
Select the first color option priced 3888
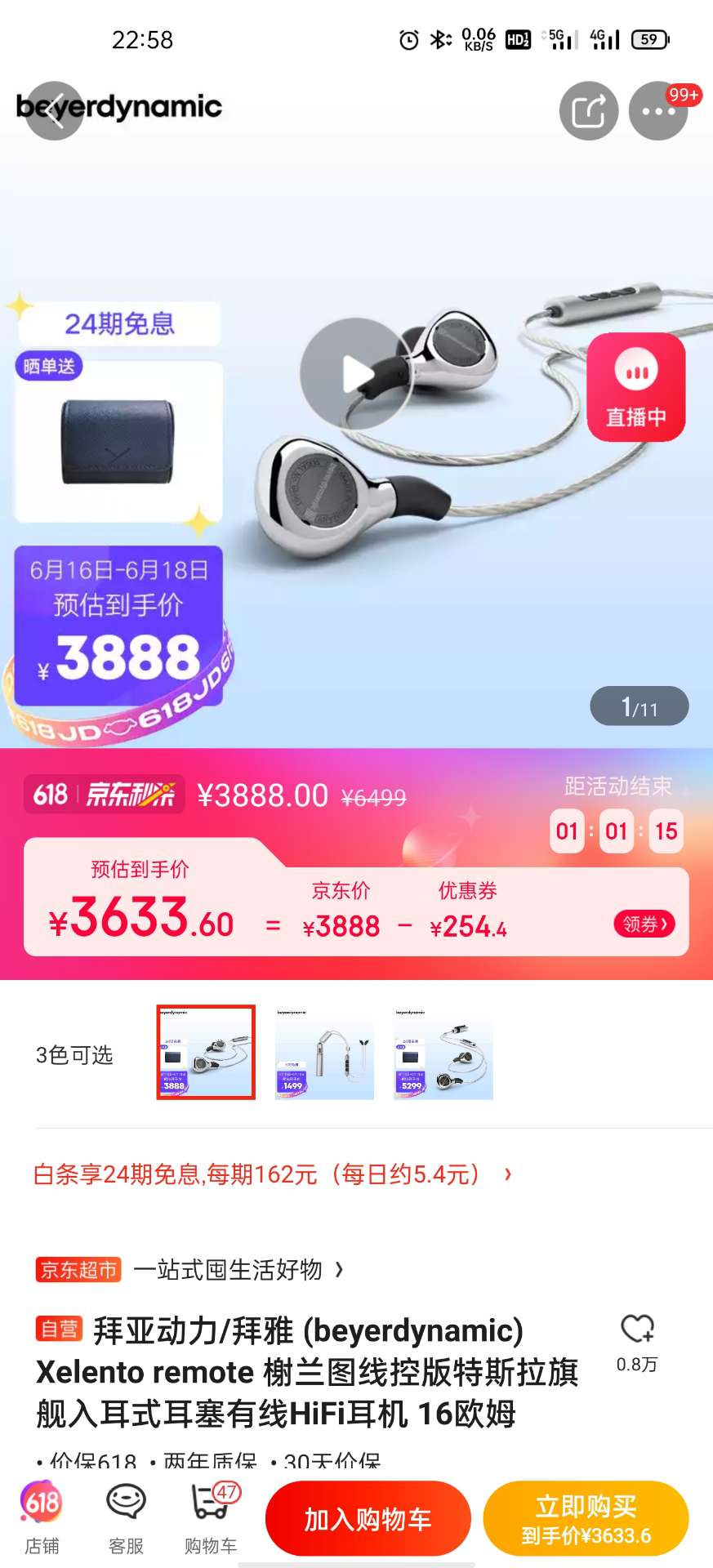click(x=206, y=1052)
